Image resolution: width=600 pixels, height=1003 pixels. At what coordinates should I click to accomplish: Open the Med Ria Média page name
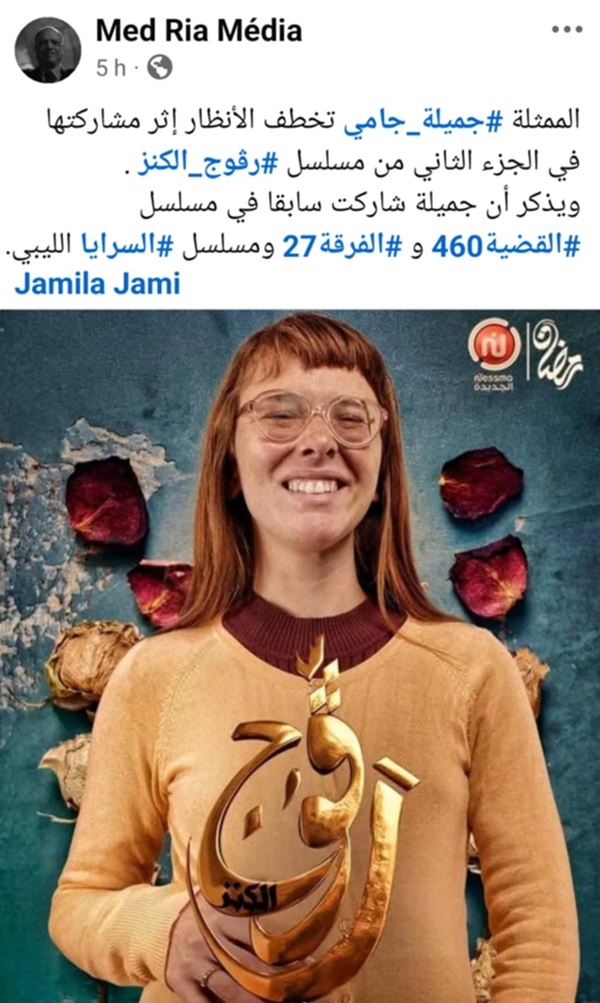(198, 31)
